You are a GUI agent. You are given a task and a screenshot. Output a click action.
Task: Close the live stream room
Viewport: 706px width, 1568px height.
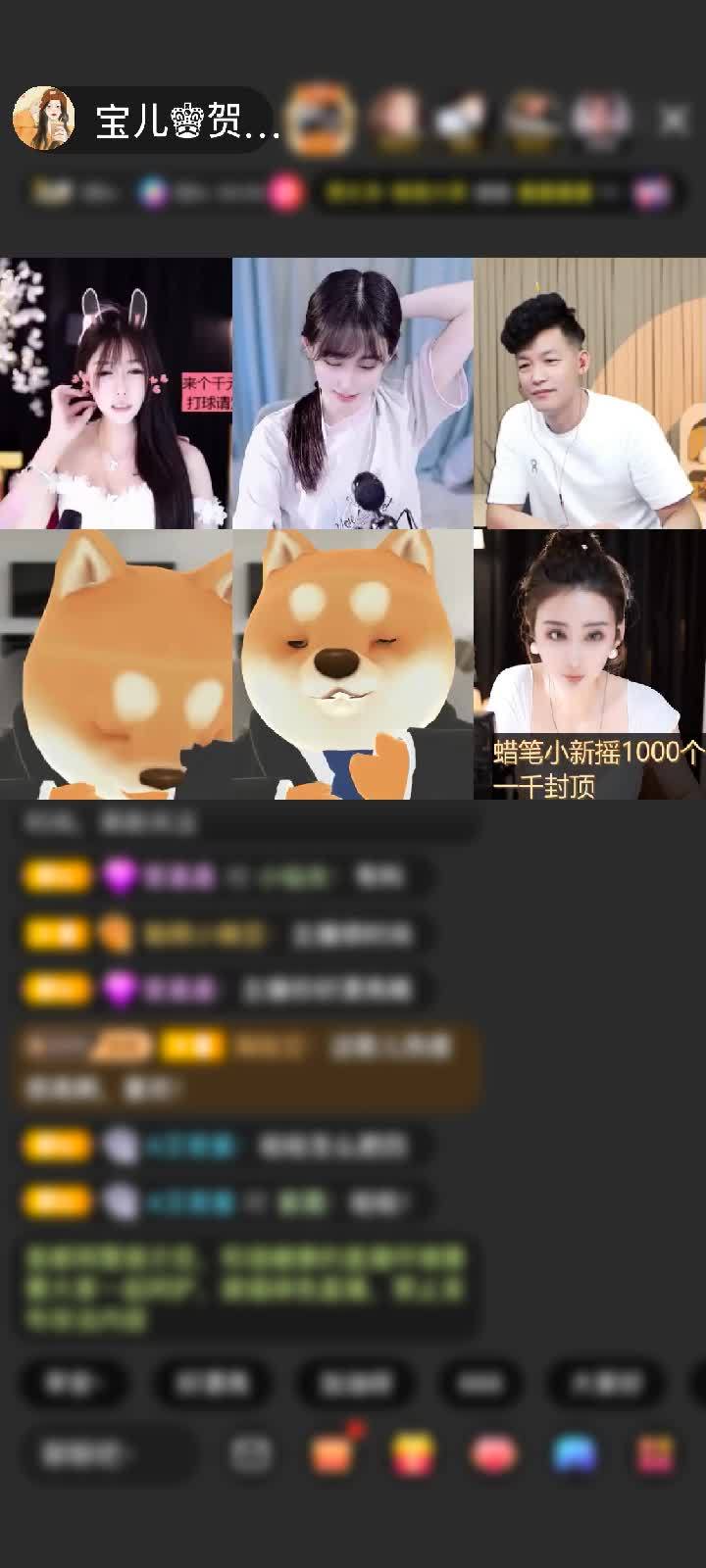tap(674, 121)
